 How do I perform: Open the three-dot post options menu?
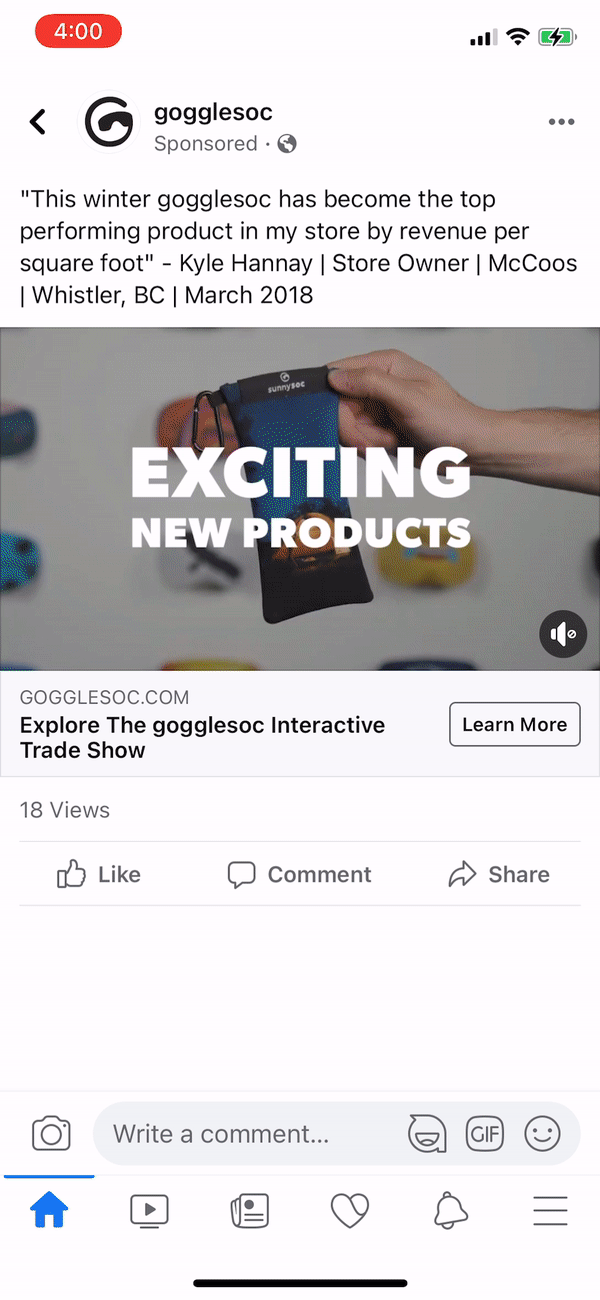pos(562,122)
